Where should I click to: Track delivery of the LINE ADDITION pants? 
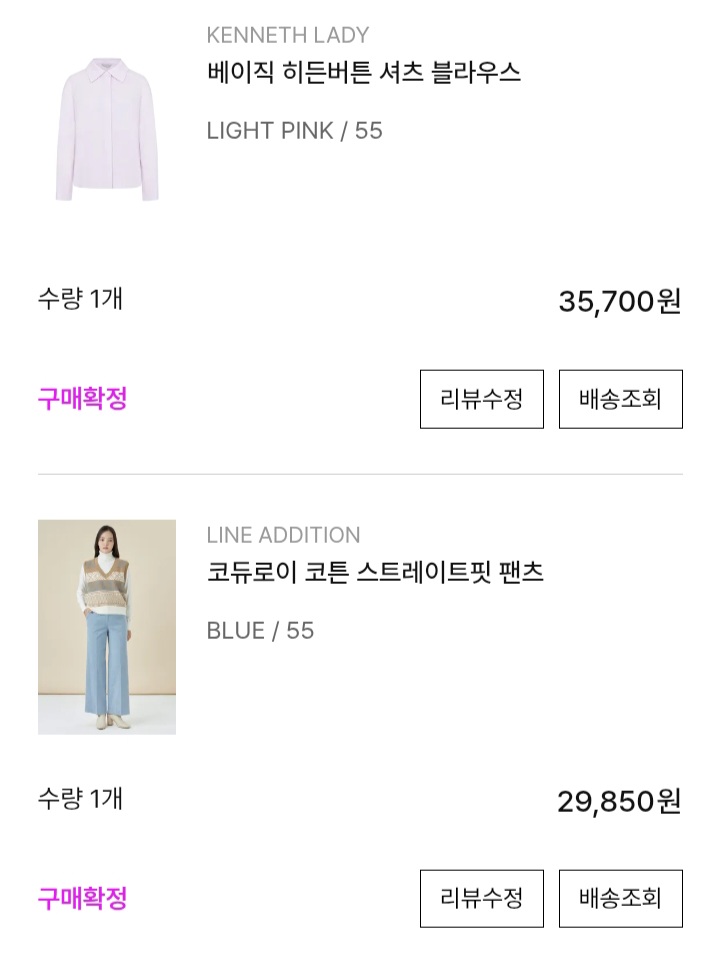[620, 898]
